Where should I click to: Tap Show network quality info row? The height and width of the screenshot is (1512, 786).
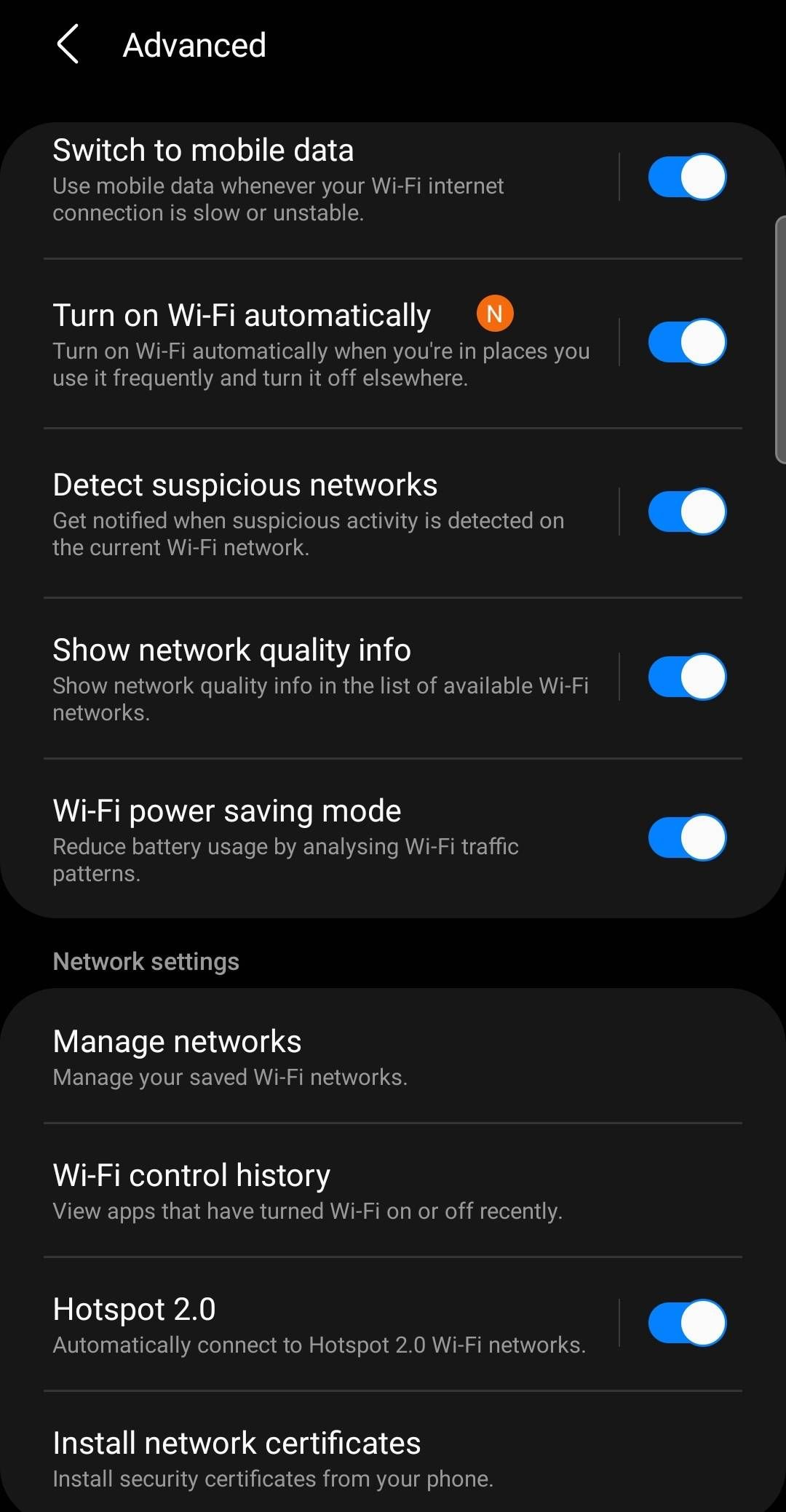231,649
